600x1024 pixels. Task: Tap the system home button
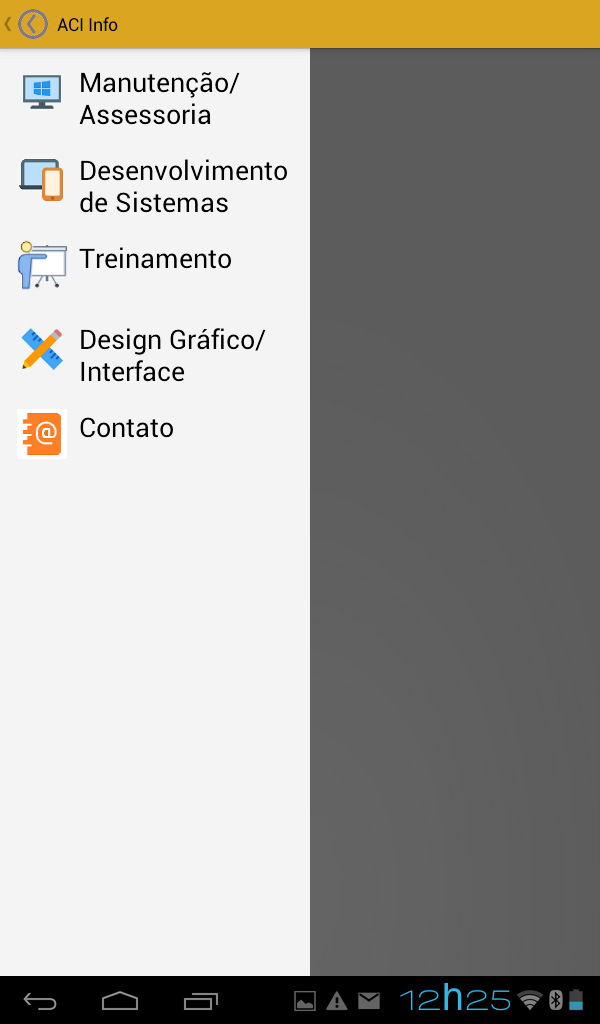click(120, 1000)
